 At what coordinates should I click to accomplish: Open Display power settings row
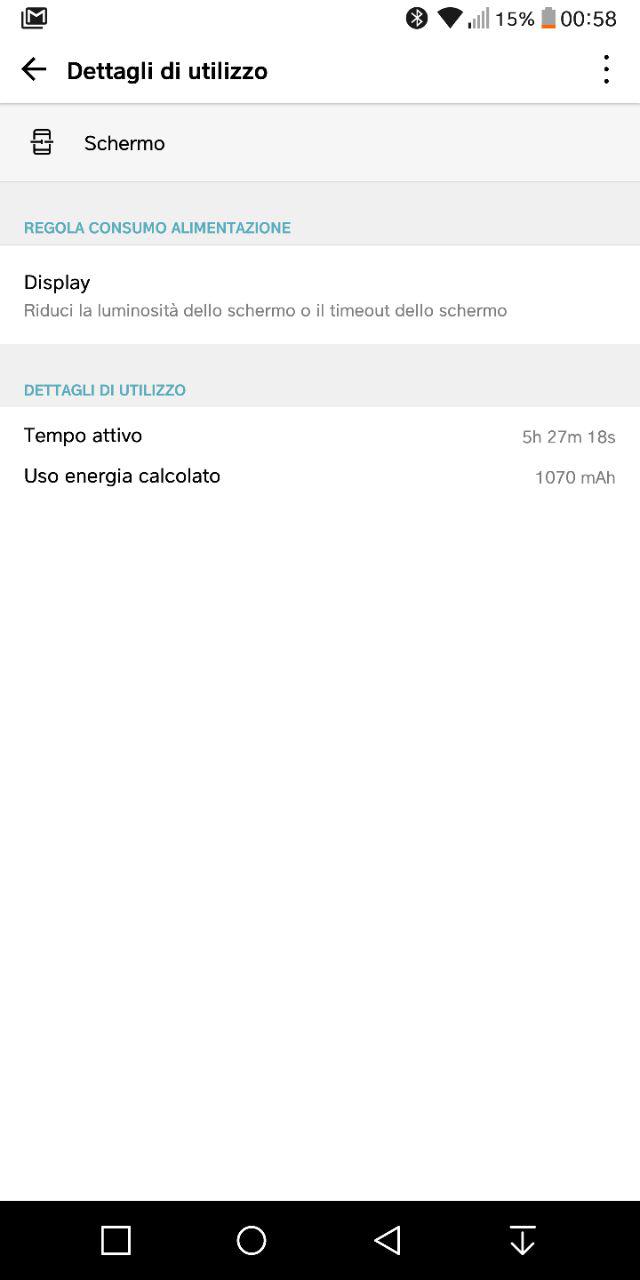(x=320, y=295)
